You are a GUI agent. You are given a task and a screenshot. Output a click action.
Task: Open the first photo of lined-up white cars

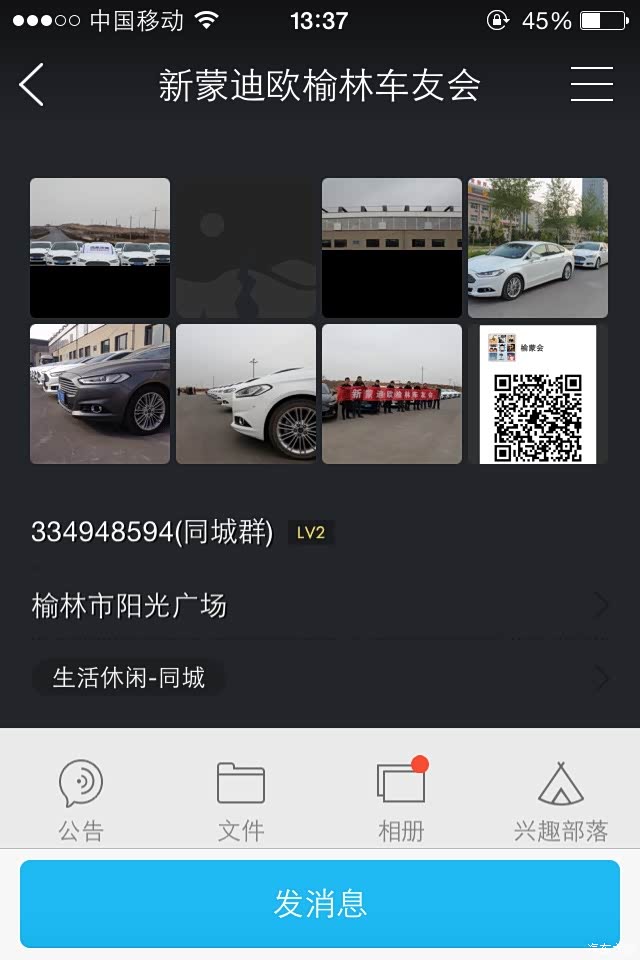click(x=100, y=248)
